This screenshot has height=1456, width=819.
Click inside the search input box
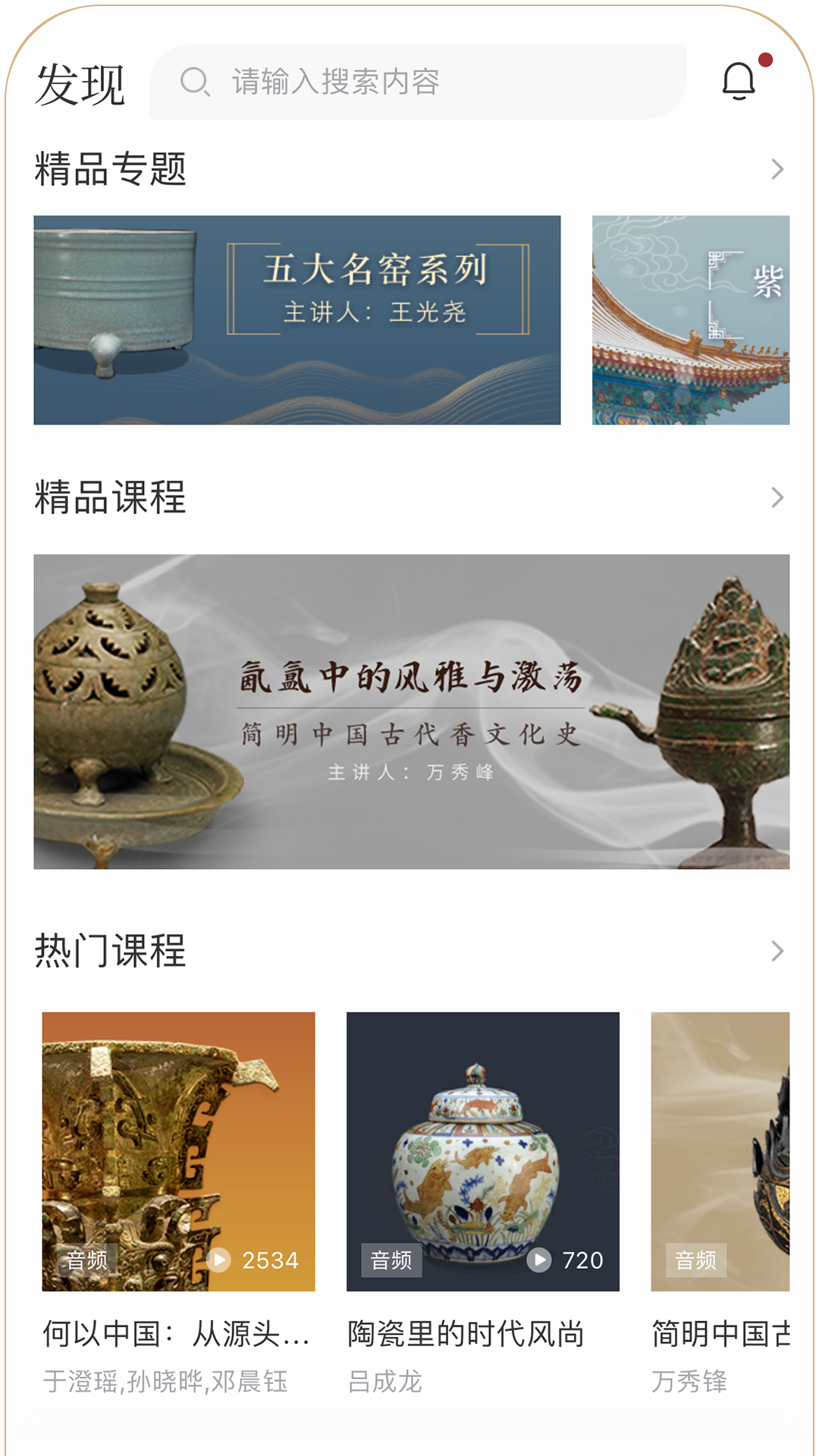(x=417, y=84)
